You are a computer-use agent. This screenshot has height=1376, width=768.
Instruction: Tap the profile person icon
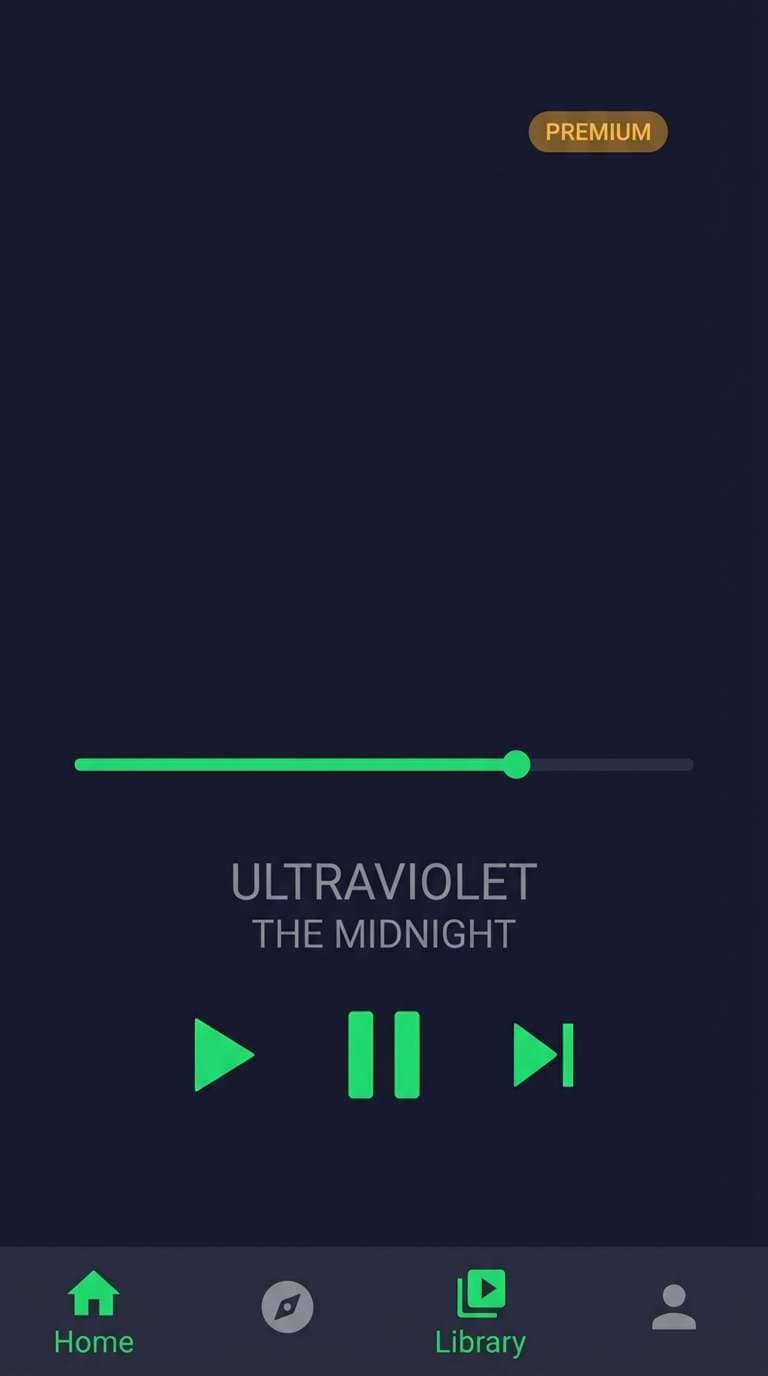(674, 1303)
